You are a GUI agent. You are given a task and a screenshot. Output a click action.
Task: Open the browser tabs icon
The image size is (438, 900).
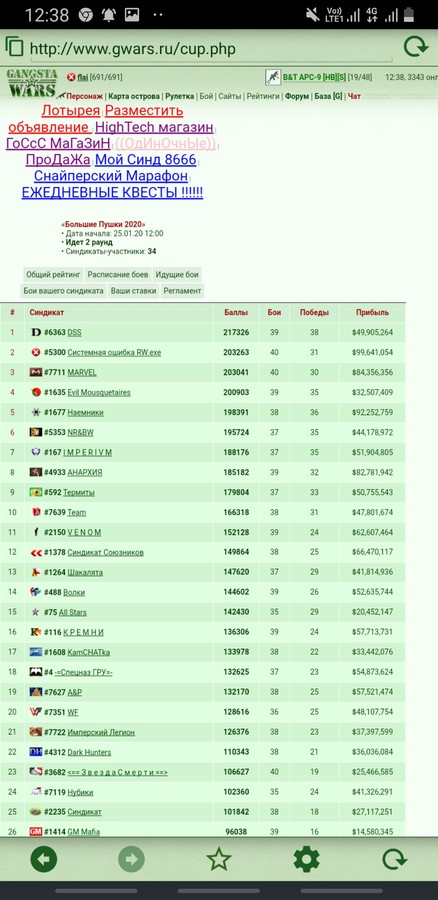[x=14, y=46]
